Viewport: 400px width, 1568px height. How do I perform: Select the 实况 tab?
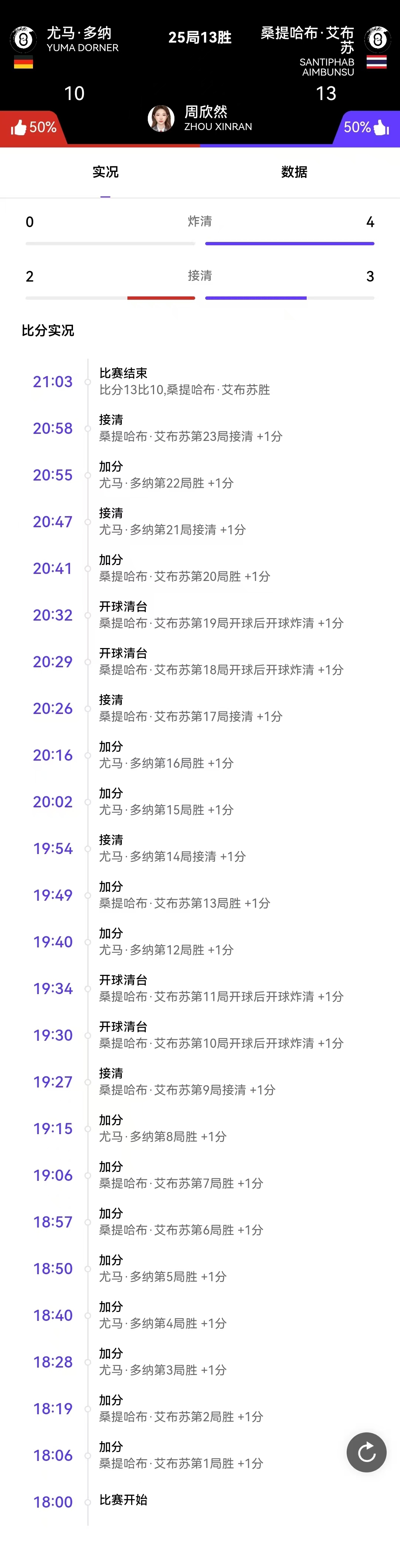(105, 172)
